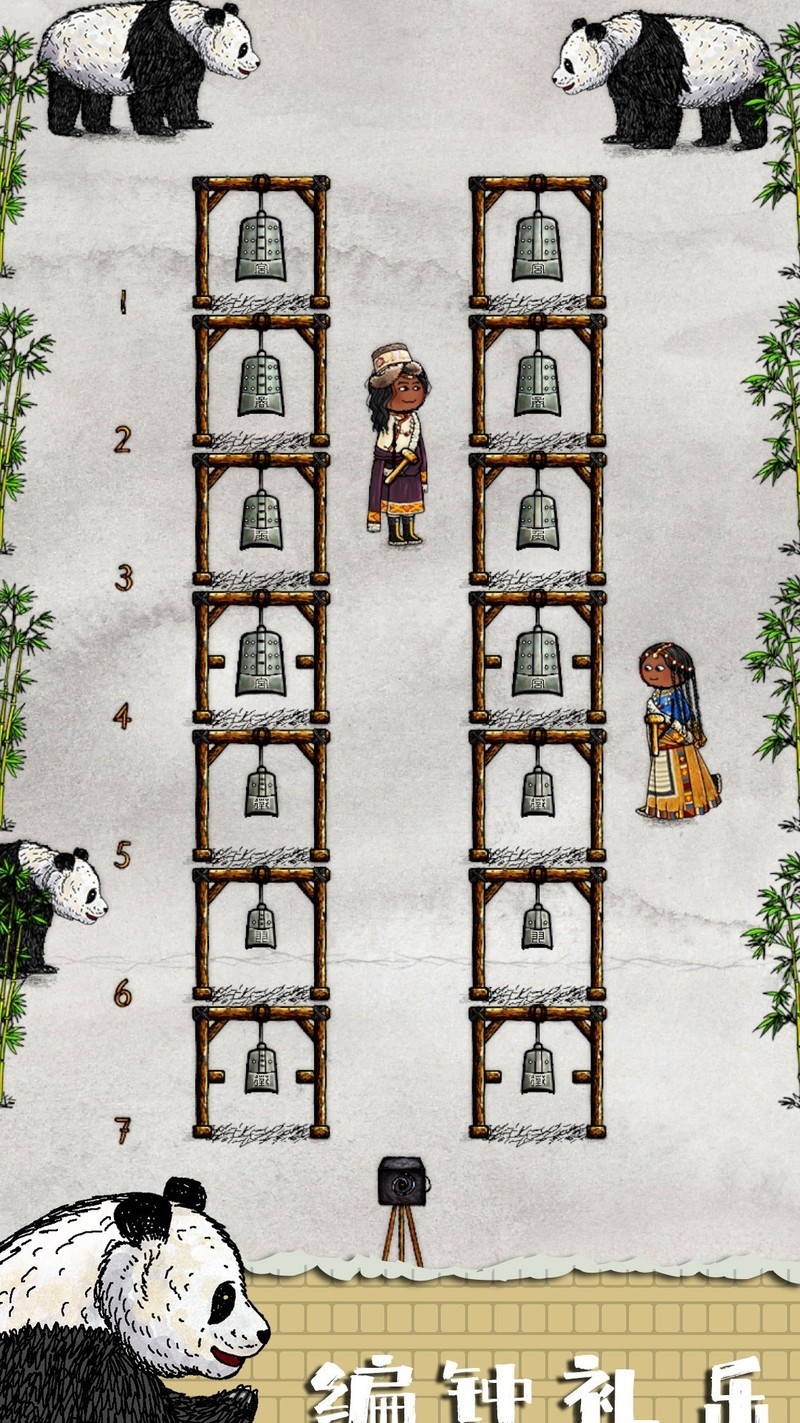Image resolution: width=800 pixels, height=1423 pixels.
Task: Strike the right column bell numbered 5
Action: click(537, 792)
